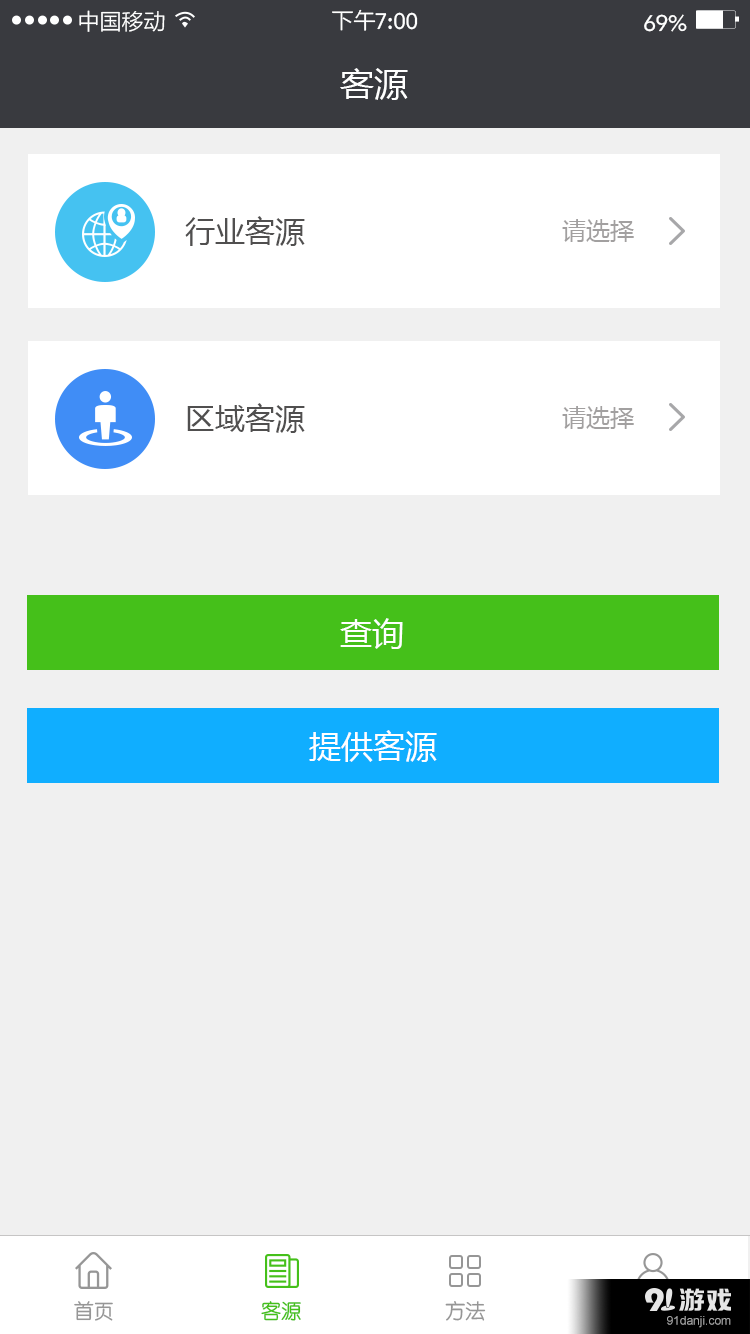The width and height of the screenshot is (750, 1334).
Task: Select the 行业客源 globe icon
Action: 105,231
